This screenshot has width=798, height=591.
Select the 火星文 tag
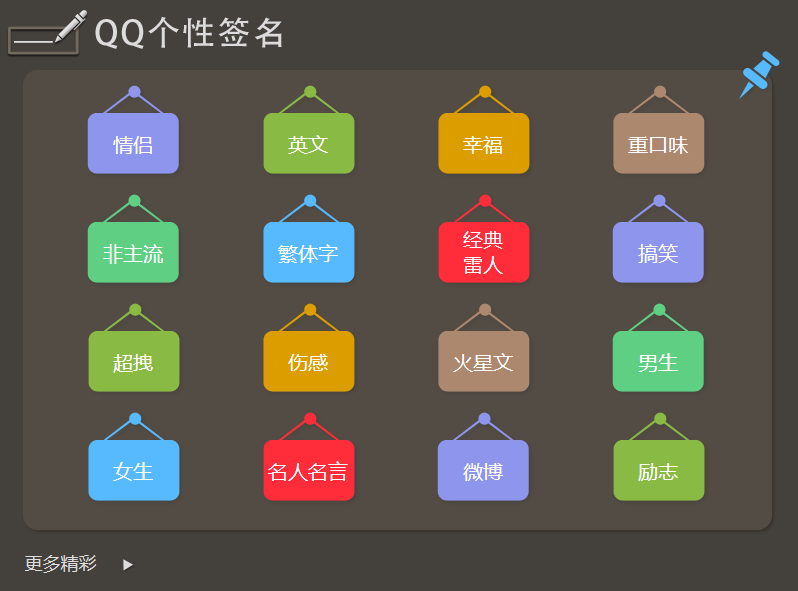click(x=483, y=362)
